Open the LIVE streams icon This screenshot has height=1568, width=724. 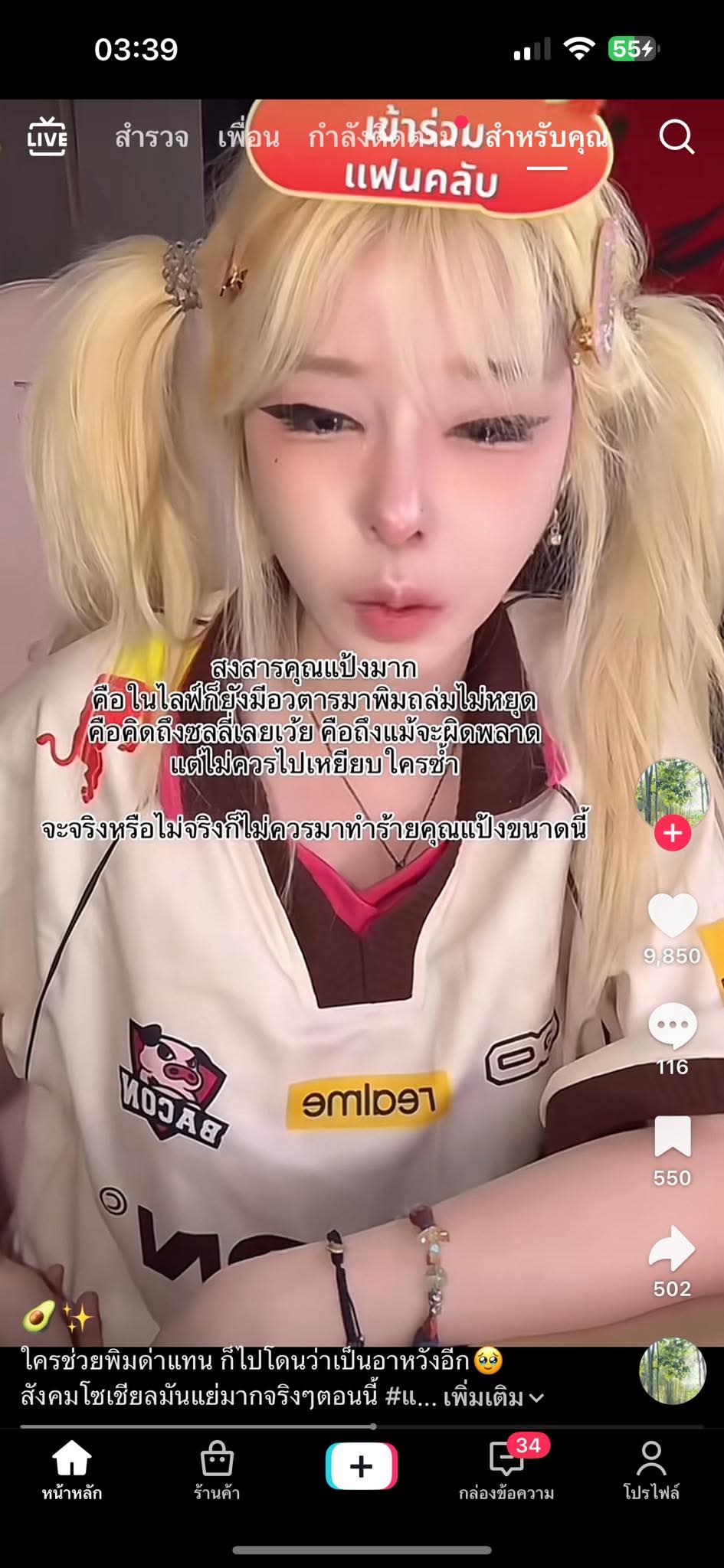pyautogui.click(x=47, y=138)
